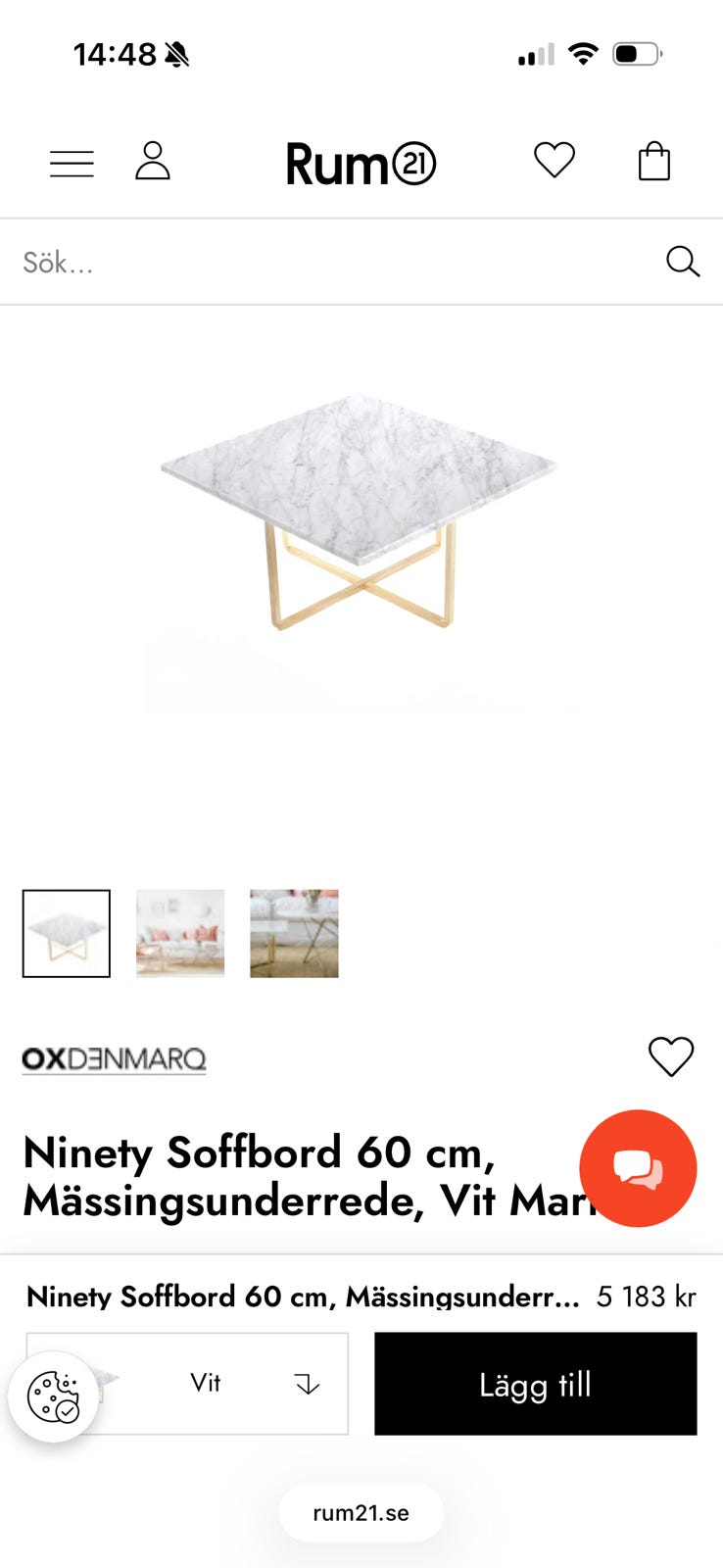Image resolution: width=723 pixels, height=1568 pixels.
Task: Go to Rum21 home via logo
Action: pos(361,164)
